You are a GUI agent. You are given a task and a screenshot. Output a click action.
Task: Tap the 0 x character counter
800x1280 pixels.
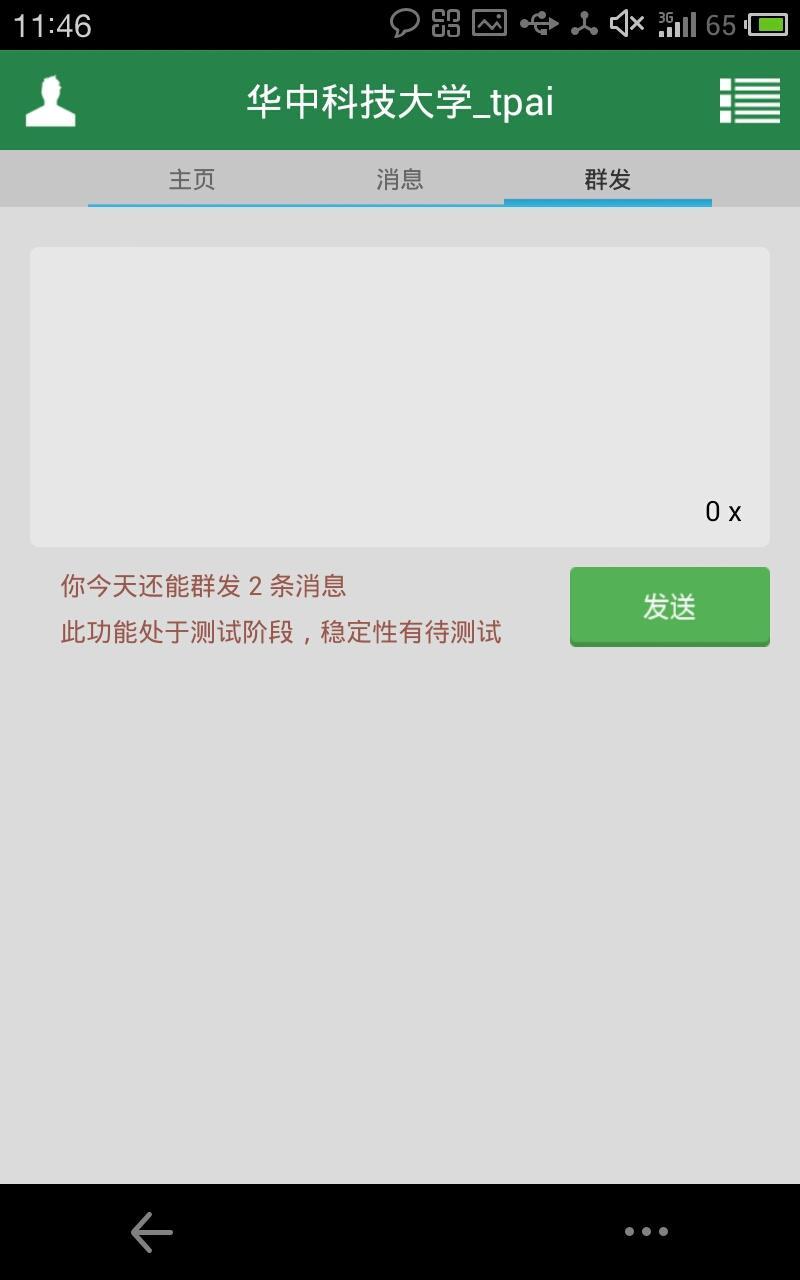click(x=722, y=511)
